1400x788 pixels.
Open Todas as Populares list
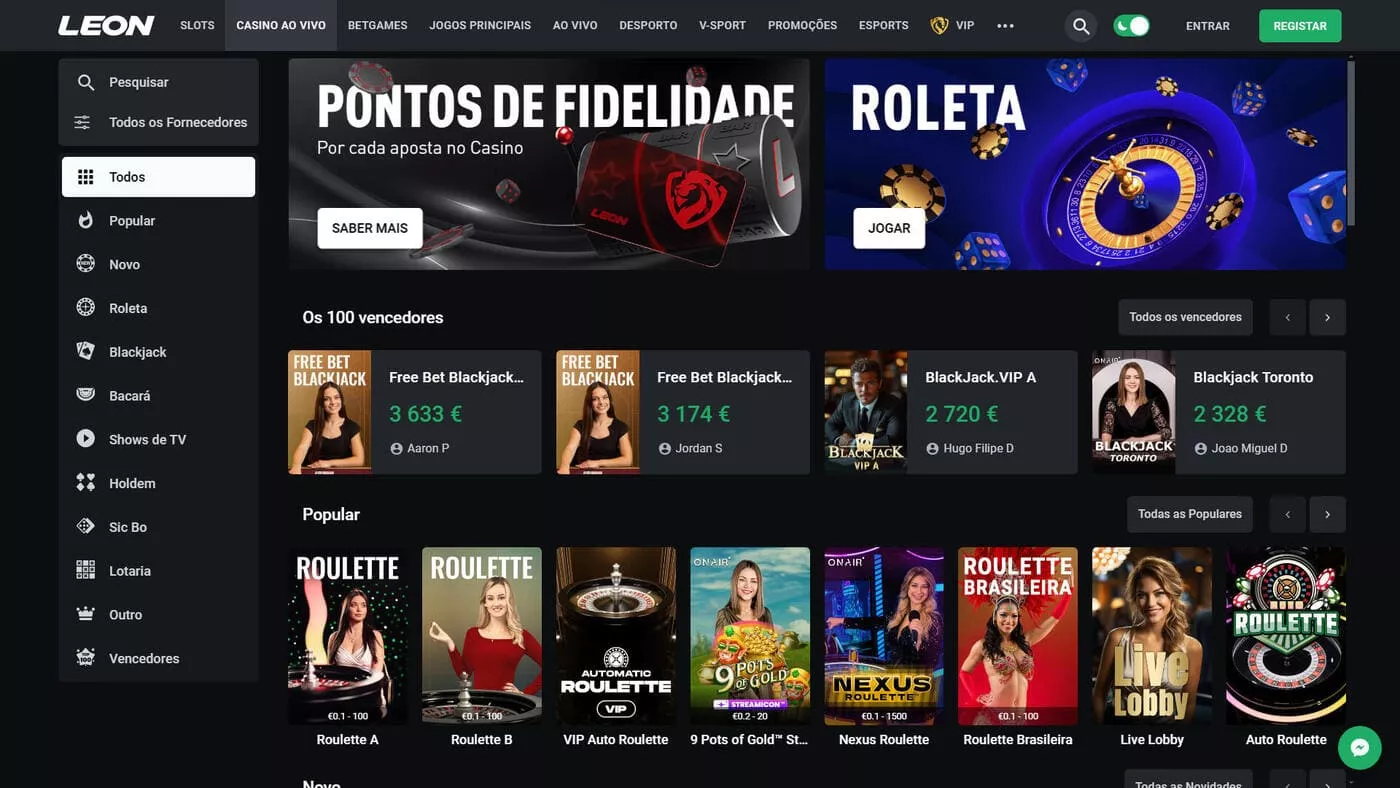click(1188, 514)
